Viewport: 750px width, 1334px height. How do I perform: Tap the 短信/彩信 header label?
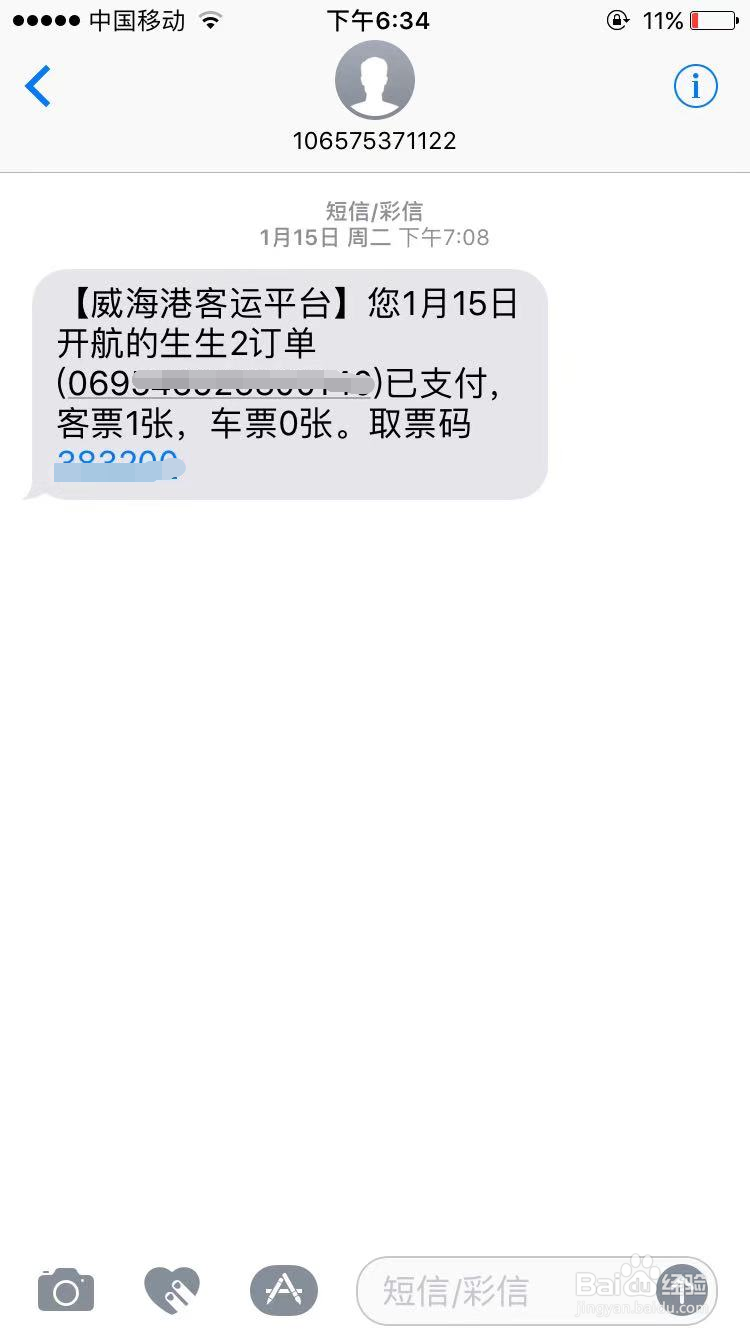pos(375,211)
